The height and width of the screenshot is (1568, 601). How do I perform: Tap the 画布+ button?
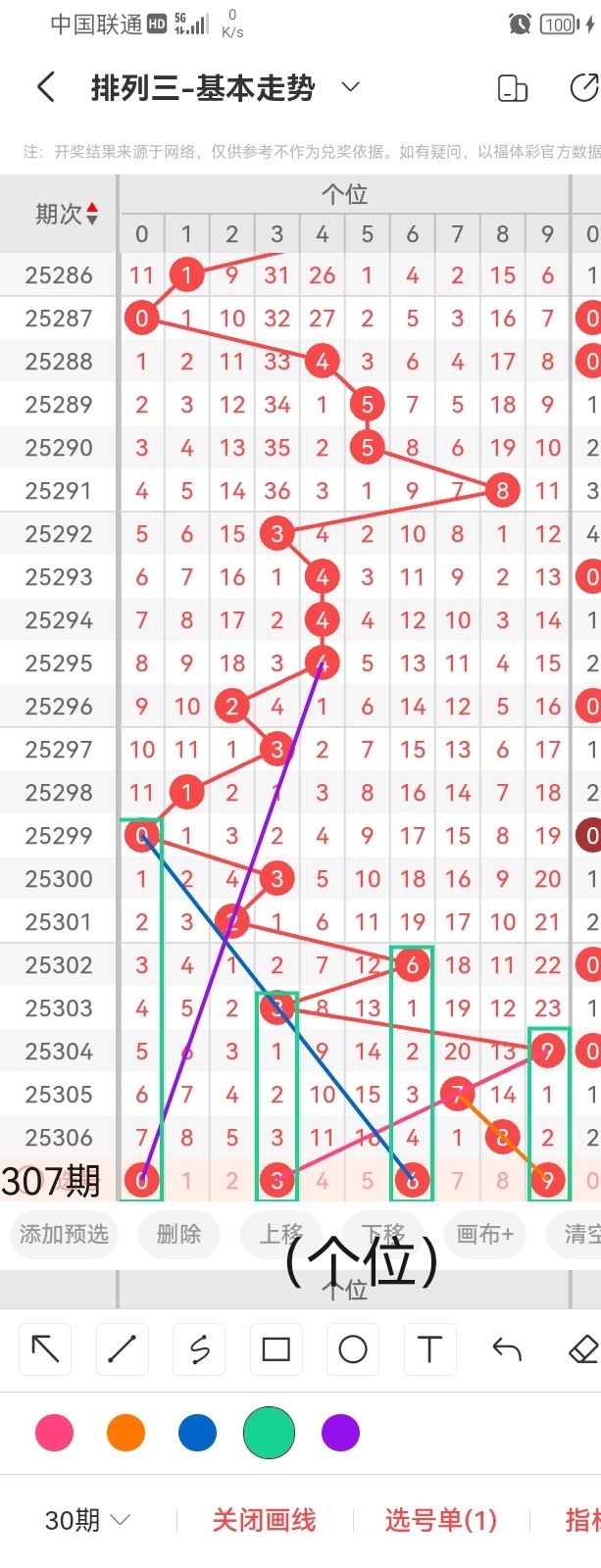tap(484, 1234)
